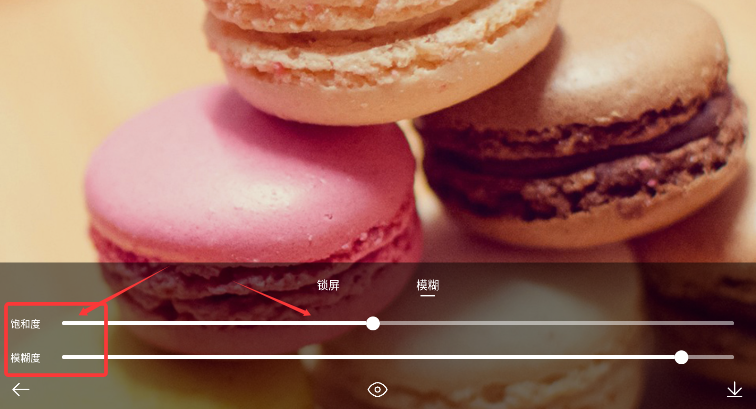Select the 模糊 tab

tap(427, 285)
